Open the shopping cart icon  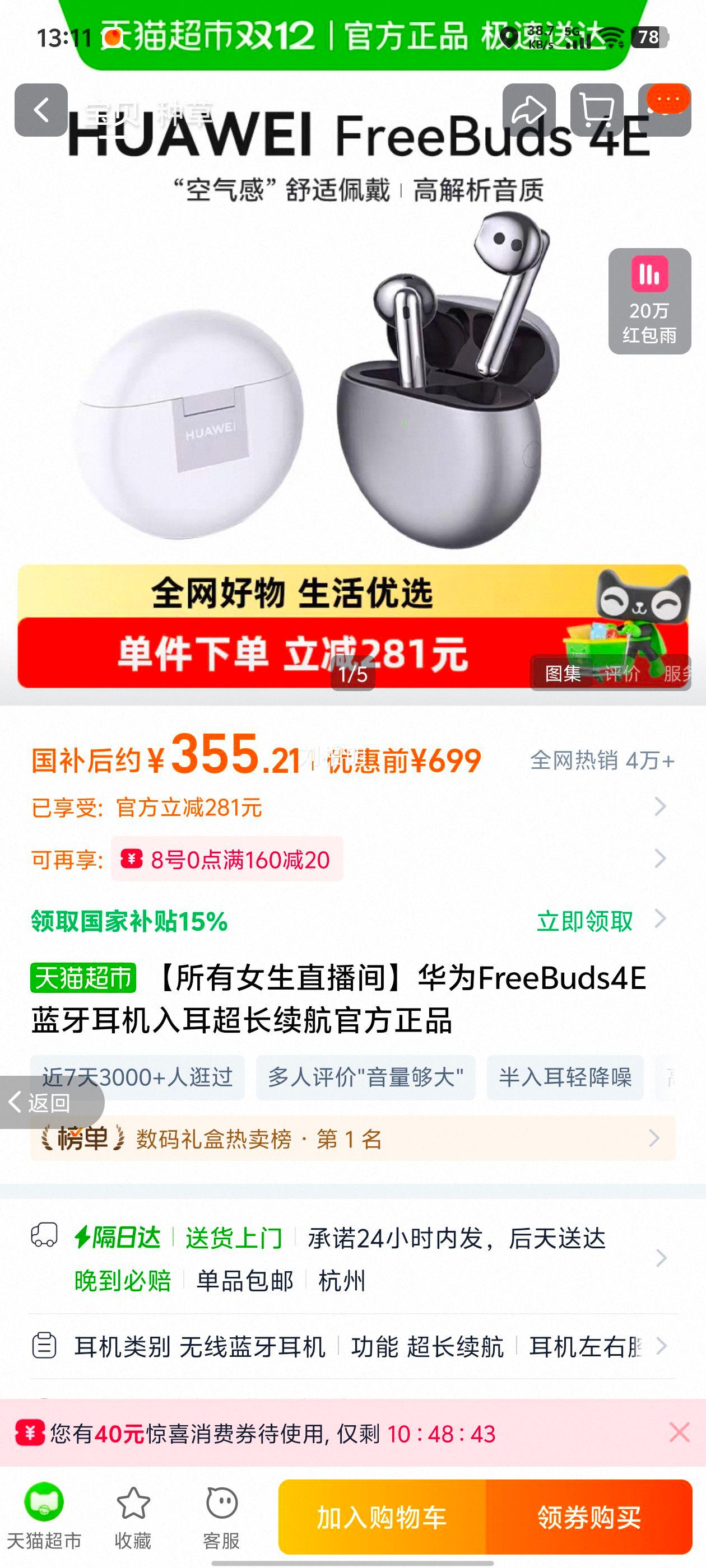[x=596, y=107]
